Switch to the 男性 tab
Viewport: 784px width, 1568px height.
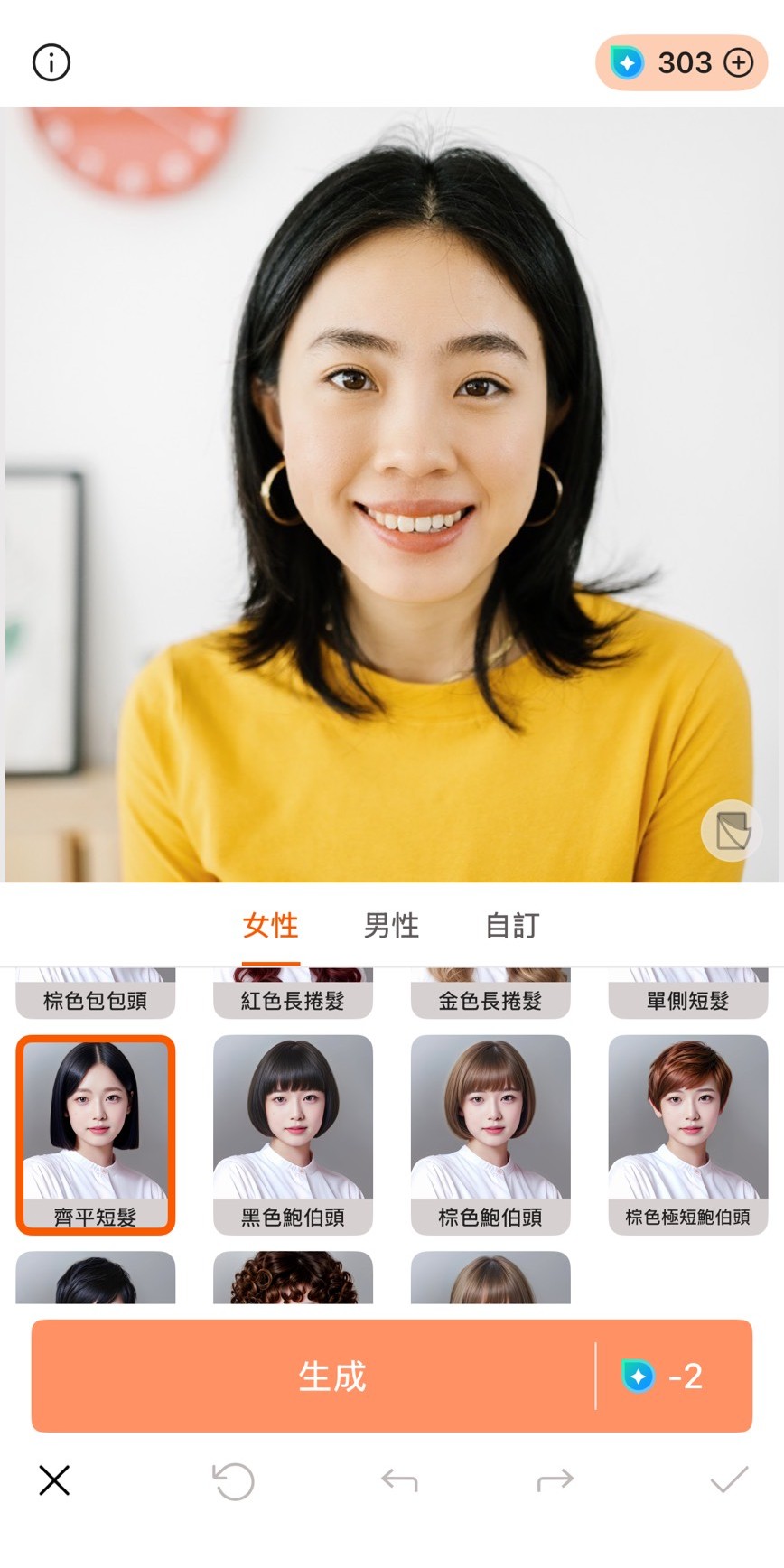tap(391, 926)
